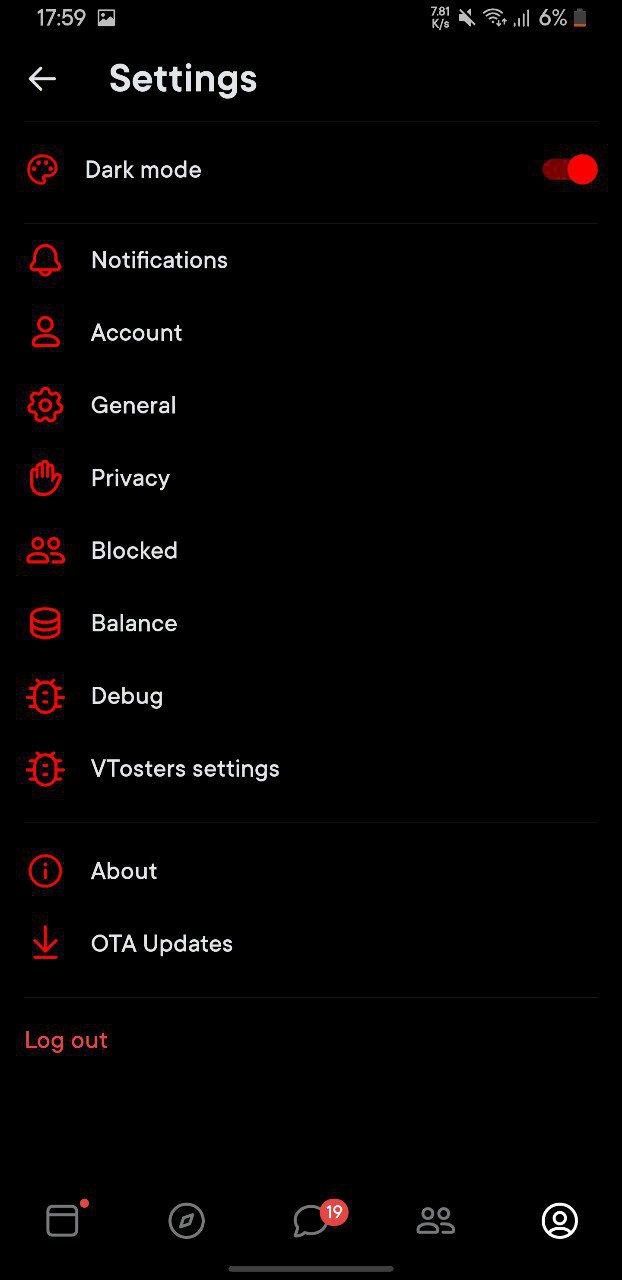This screenshot has width=622, height=1280.
Task: Open Privacy settings
Action: pyautogui.click(x=311, y=478)
